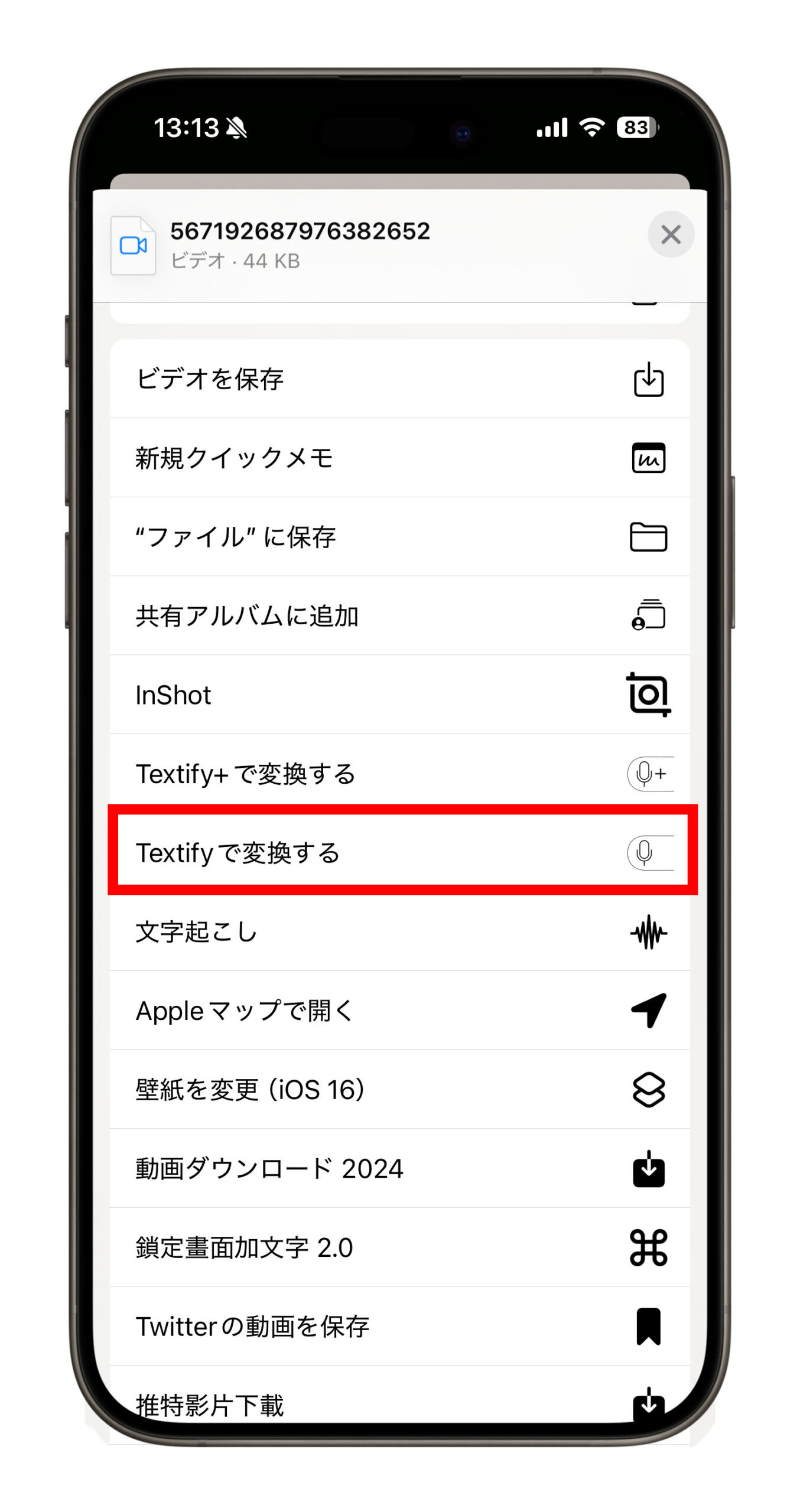Run the 壁紙を変更 (iOS 16) shortcut
Screen dimensions: 800x1512
[x=399, y=1089]
